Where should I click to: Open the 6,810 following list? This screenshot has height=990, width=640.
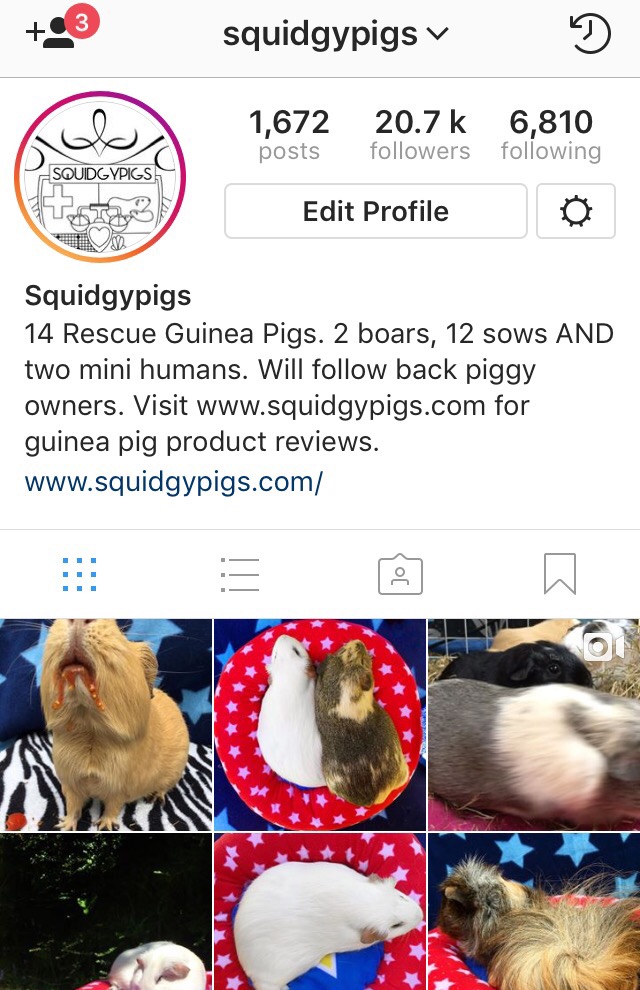(551, 135)
